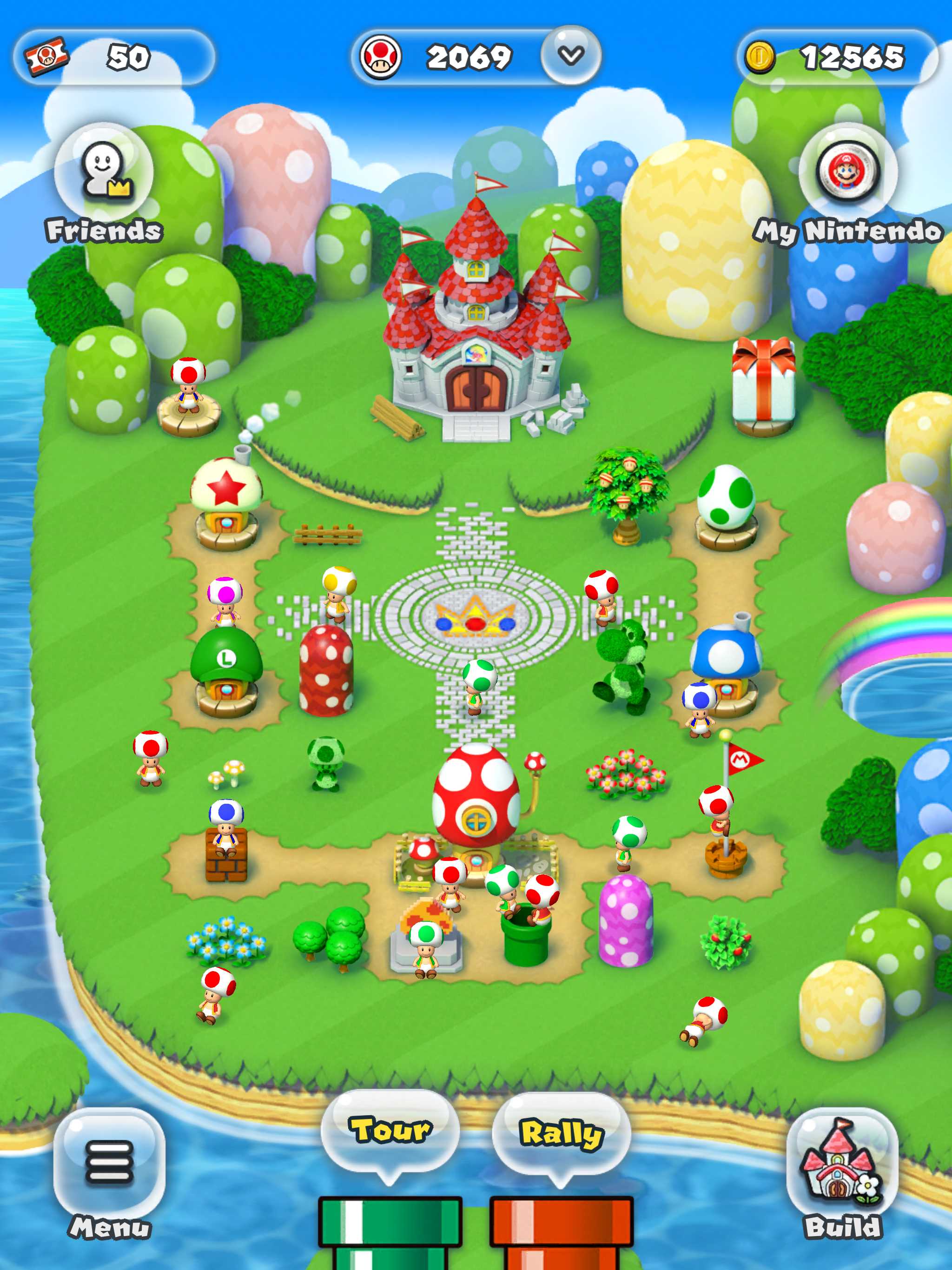Open the big red Toad house
This screenshot has width=952, height=1270.
click(x=476, y=804)
